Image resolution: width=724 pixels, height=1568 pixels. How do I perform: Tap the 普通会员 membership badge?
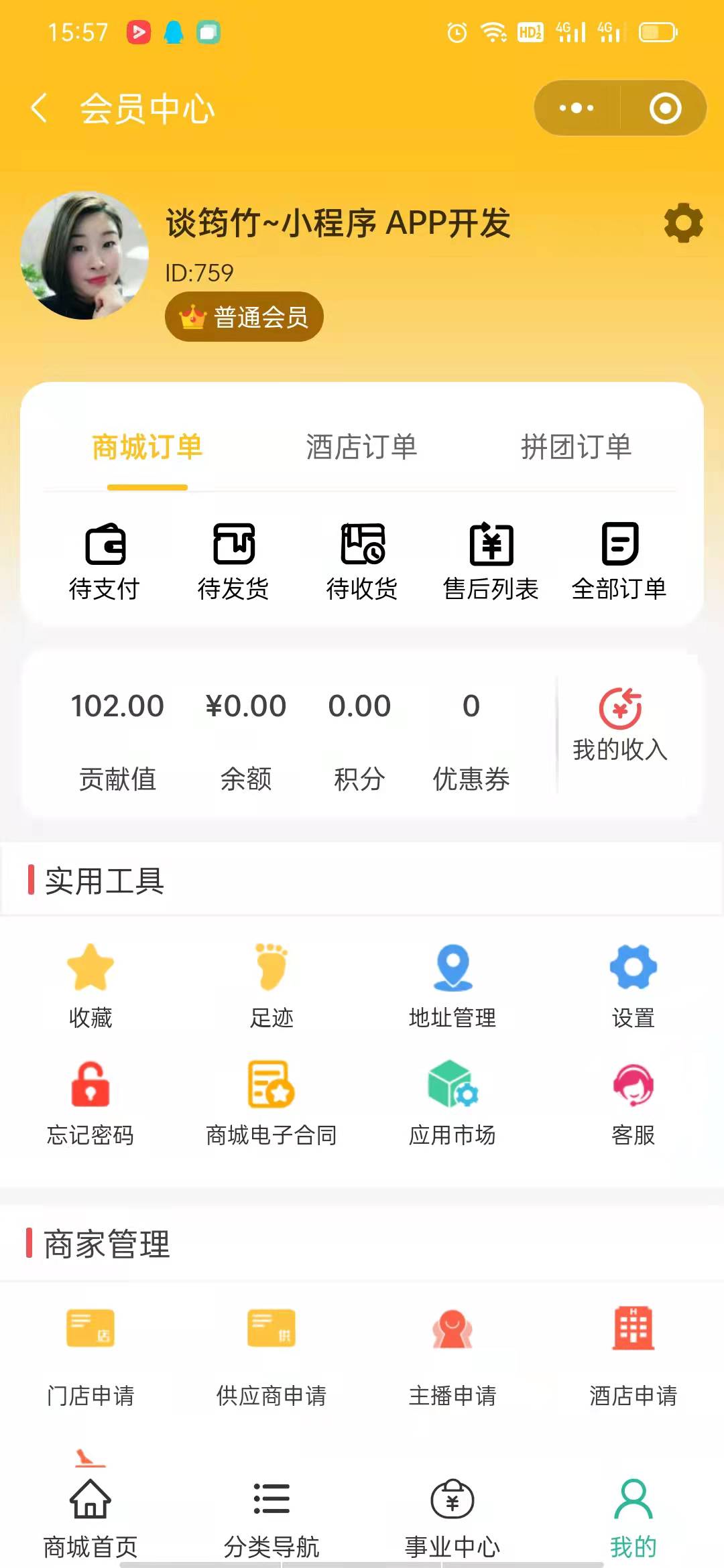pyautogui.click(x=243, y=316)
